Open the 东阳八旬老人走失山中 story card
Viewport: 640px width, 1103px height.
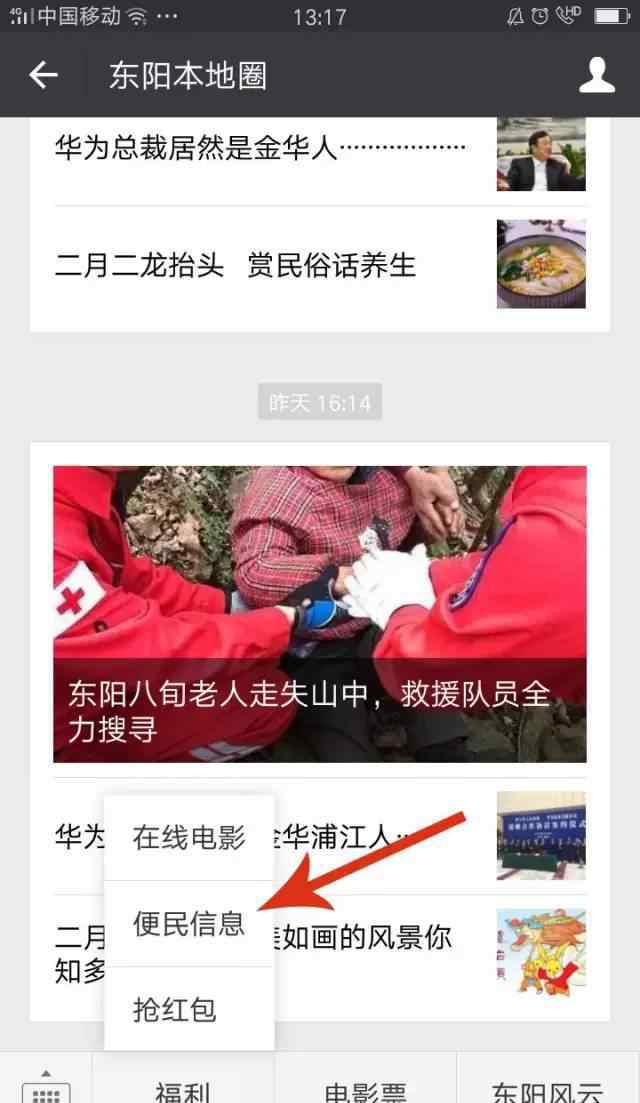pos(320,614)
